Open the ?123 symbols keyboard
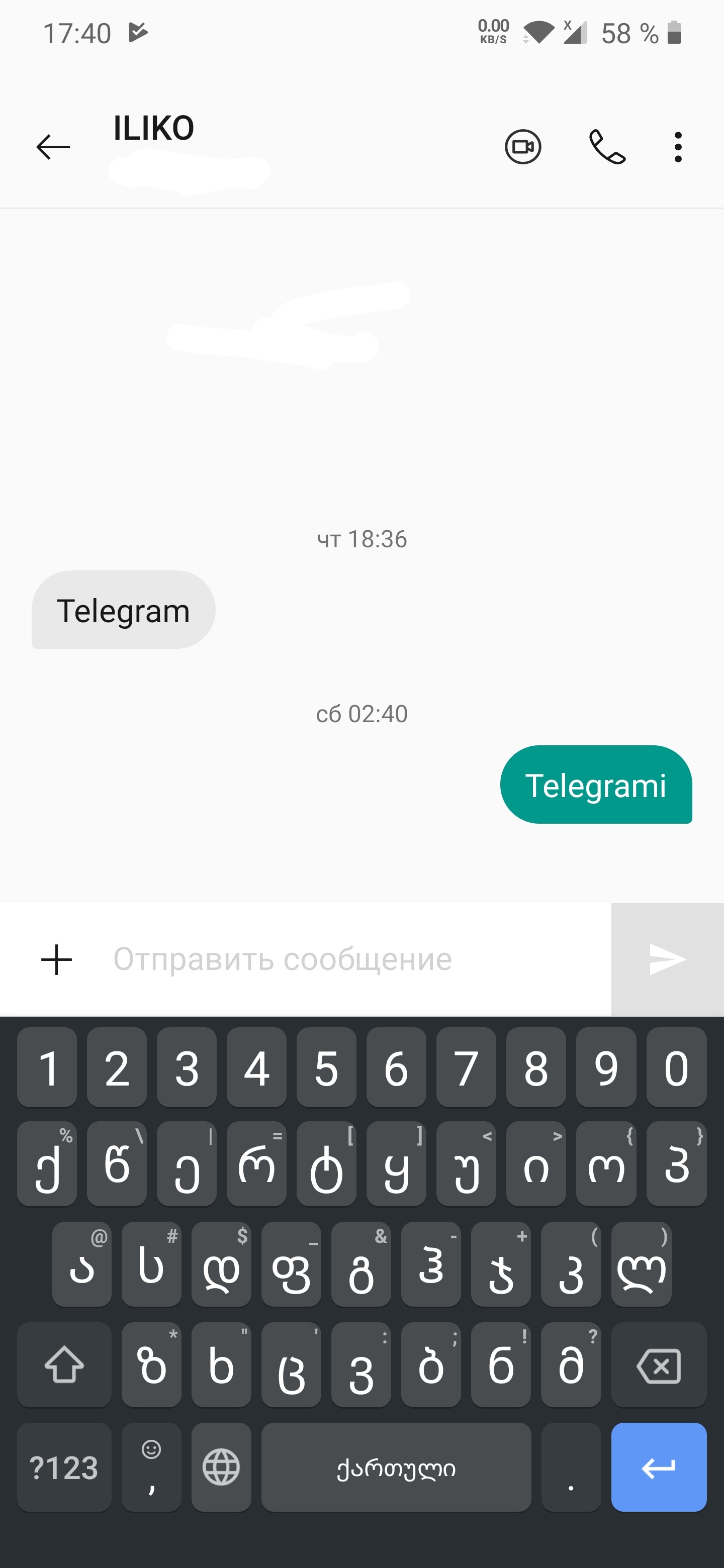This screenshot has width=724, height=1568. coord(64,1467)
